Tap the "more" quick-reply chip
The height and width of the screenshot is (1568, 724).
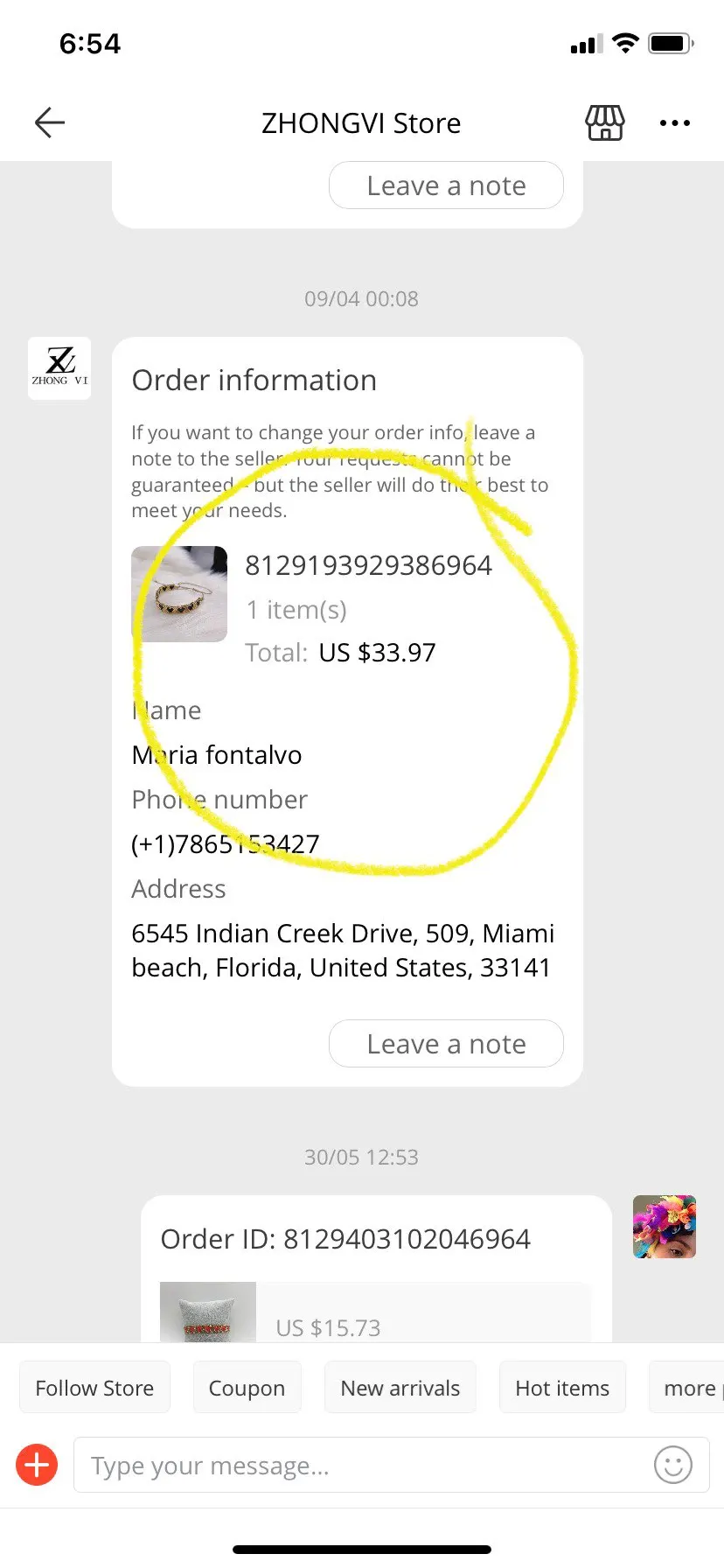(x=689, y=1388)
